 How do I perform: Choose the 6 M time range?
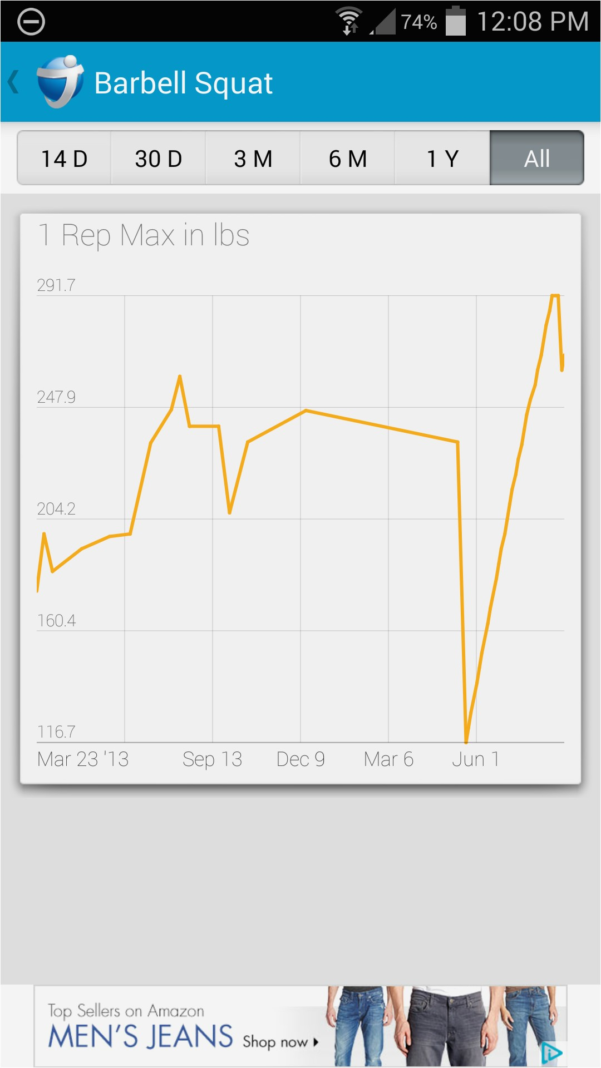(347, 158)
